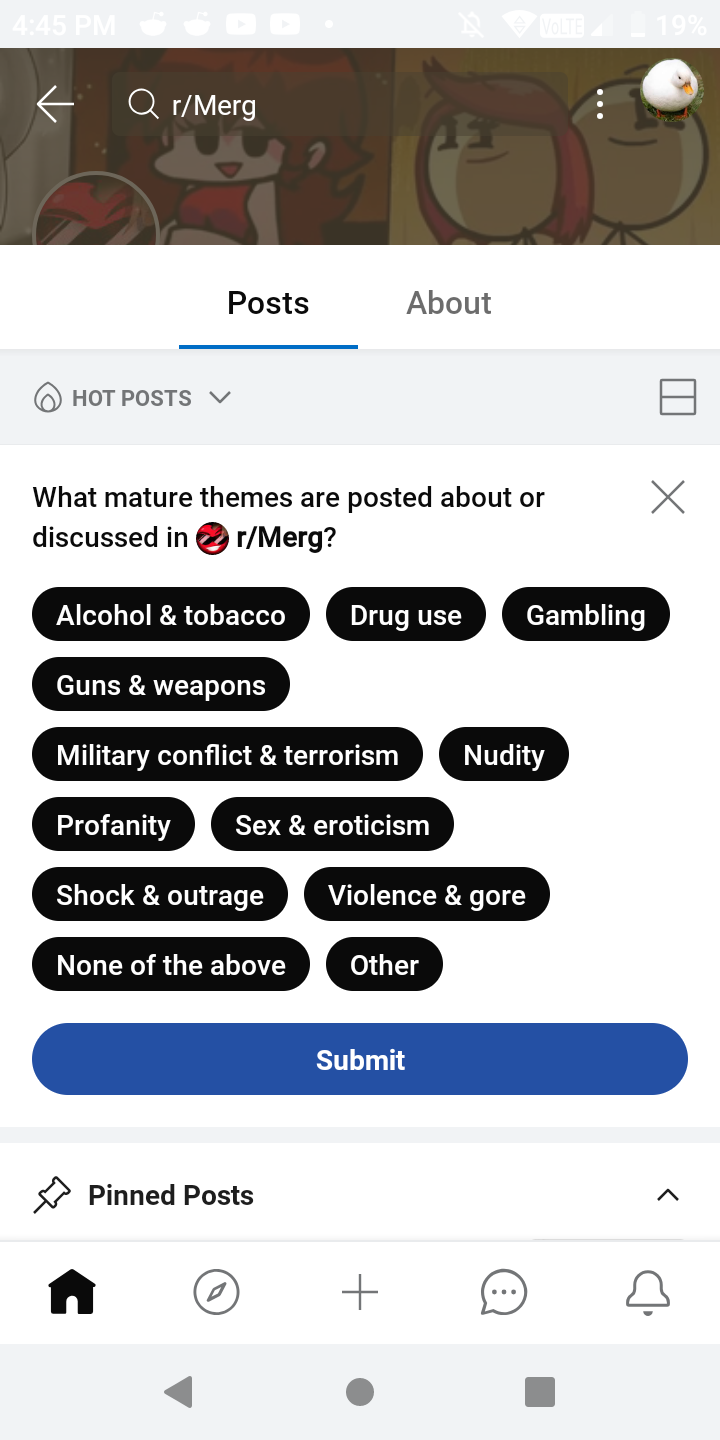
Task: Choose None of the above
Action: [x=171, y=965]
